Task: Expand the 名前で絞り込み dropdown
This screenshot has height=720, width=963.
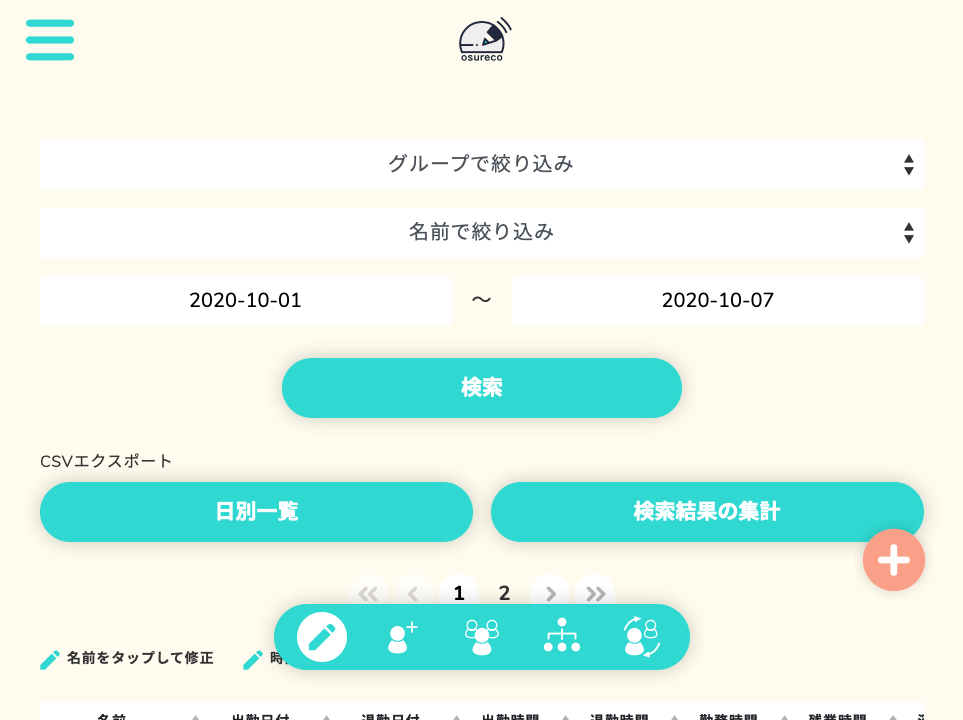Action: (x=481, y=232)
